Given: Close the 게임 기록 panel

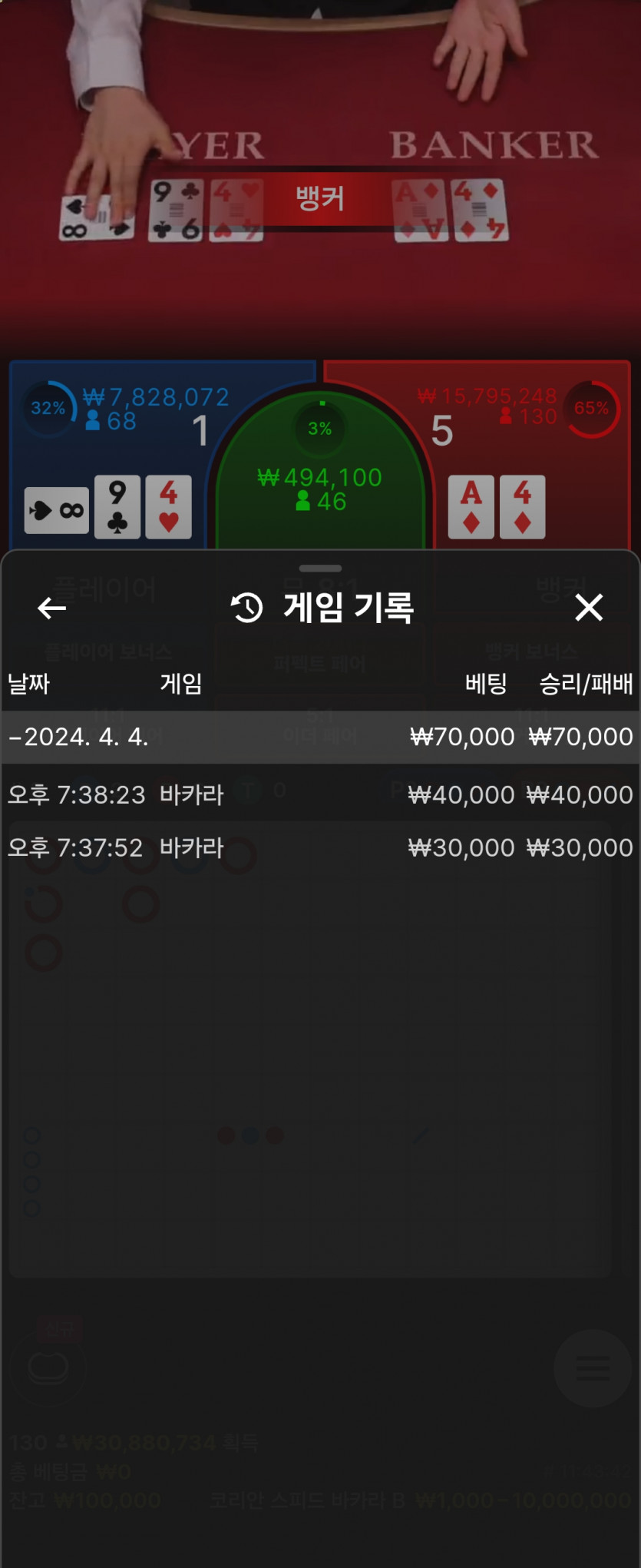Looking at the screenshot, I should [589, 608].
